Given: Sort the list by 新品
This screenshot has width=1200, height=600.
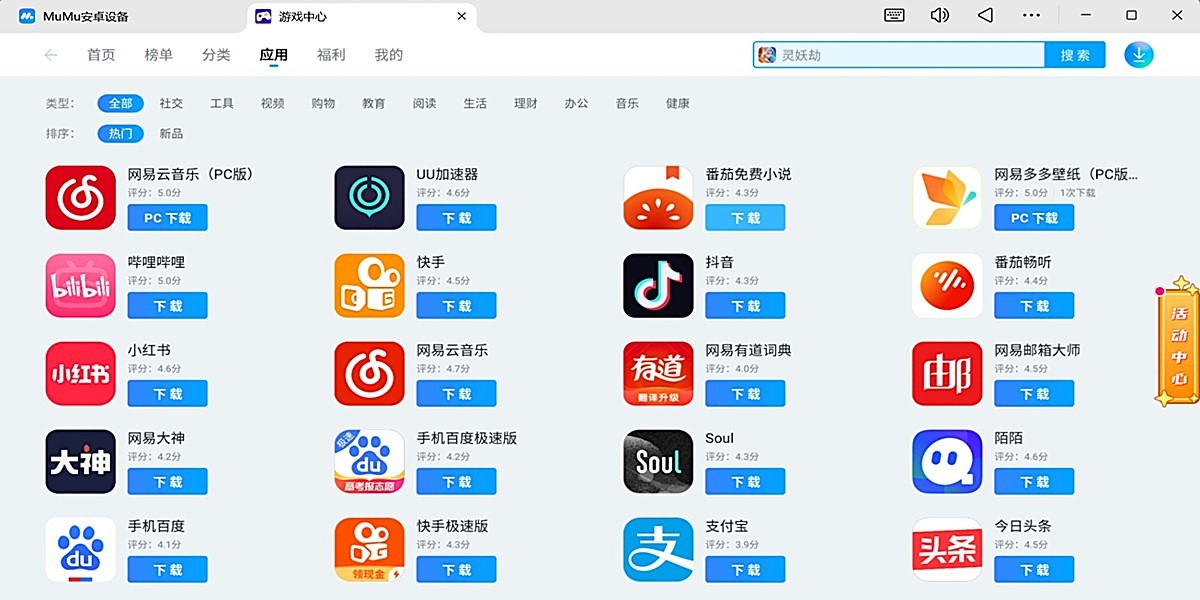Looking at the screenshot, I should tap(171, 133).
